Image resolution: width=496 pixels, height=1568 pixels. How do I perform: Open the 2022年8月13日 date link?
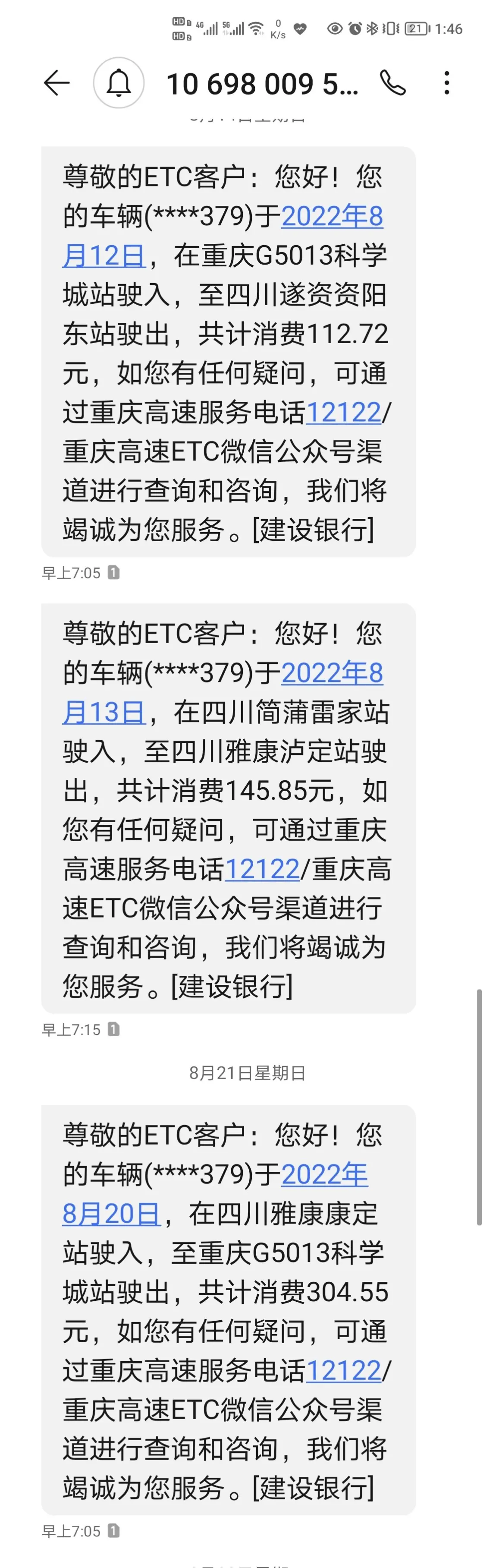[x=223, y=692]
